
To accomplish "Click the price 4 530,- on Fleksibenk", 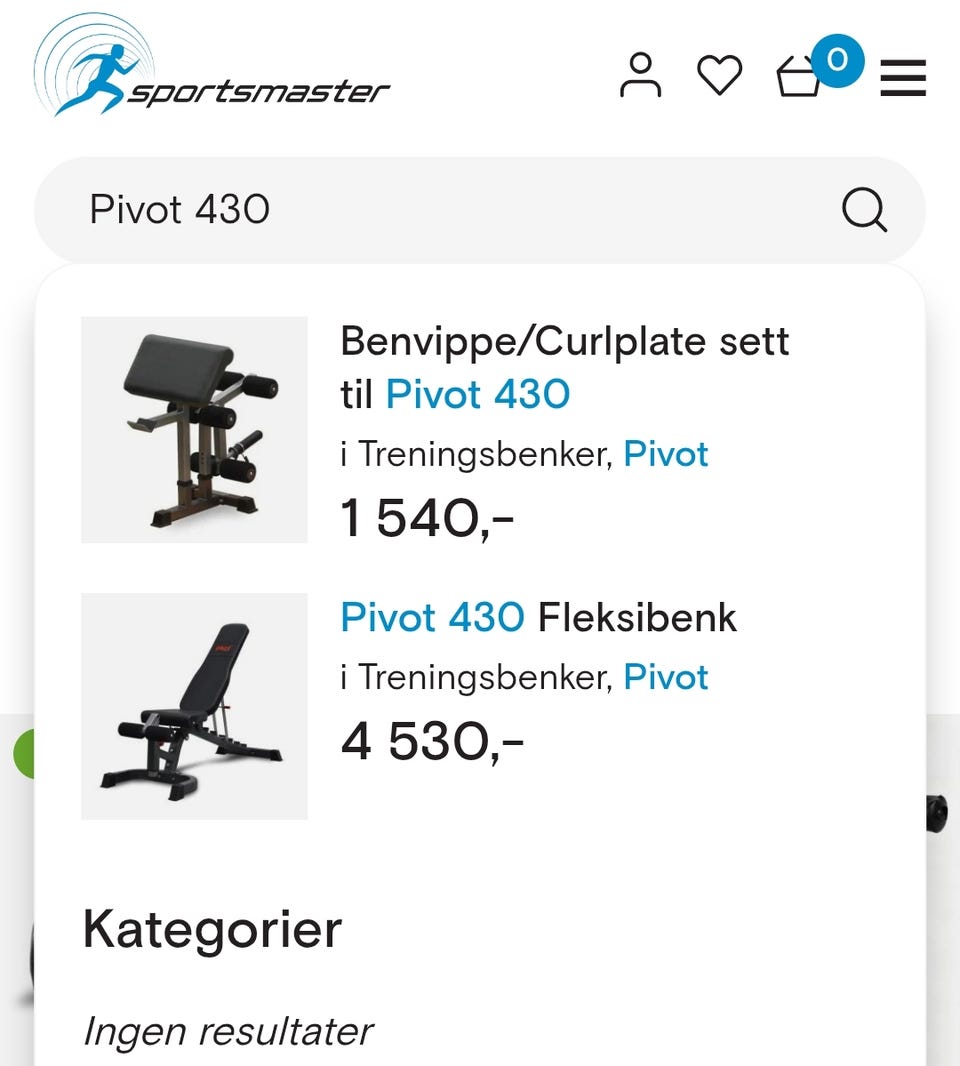I will 430,740.
